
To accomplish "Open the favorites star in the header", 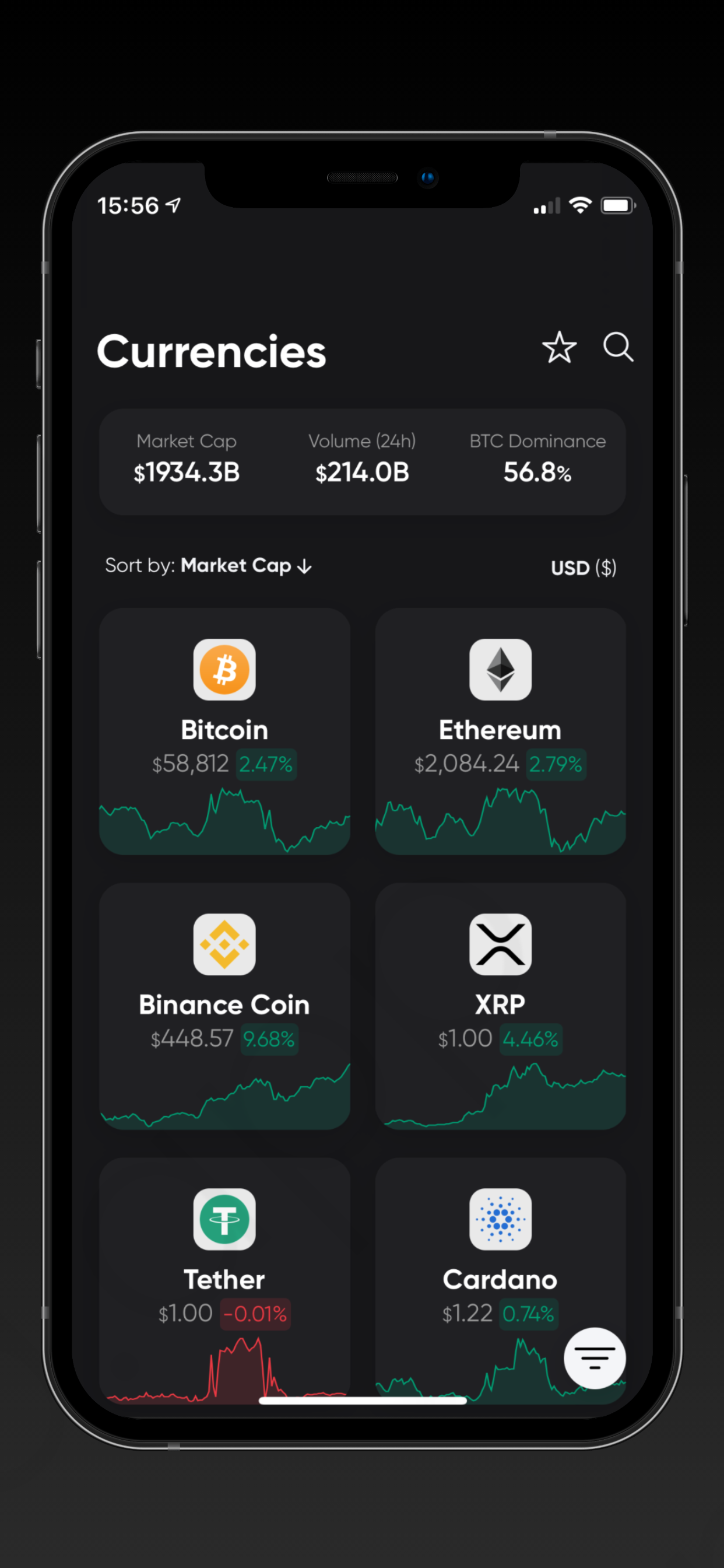I will 559,348.
